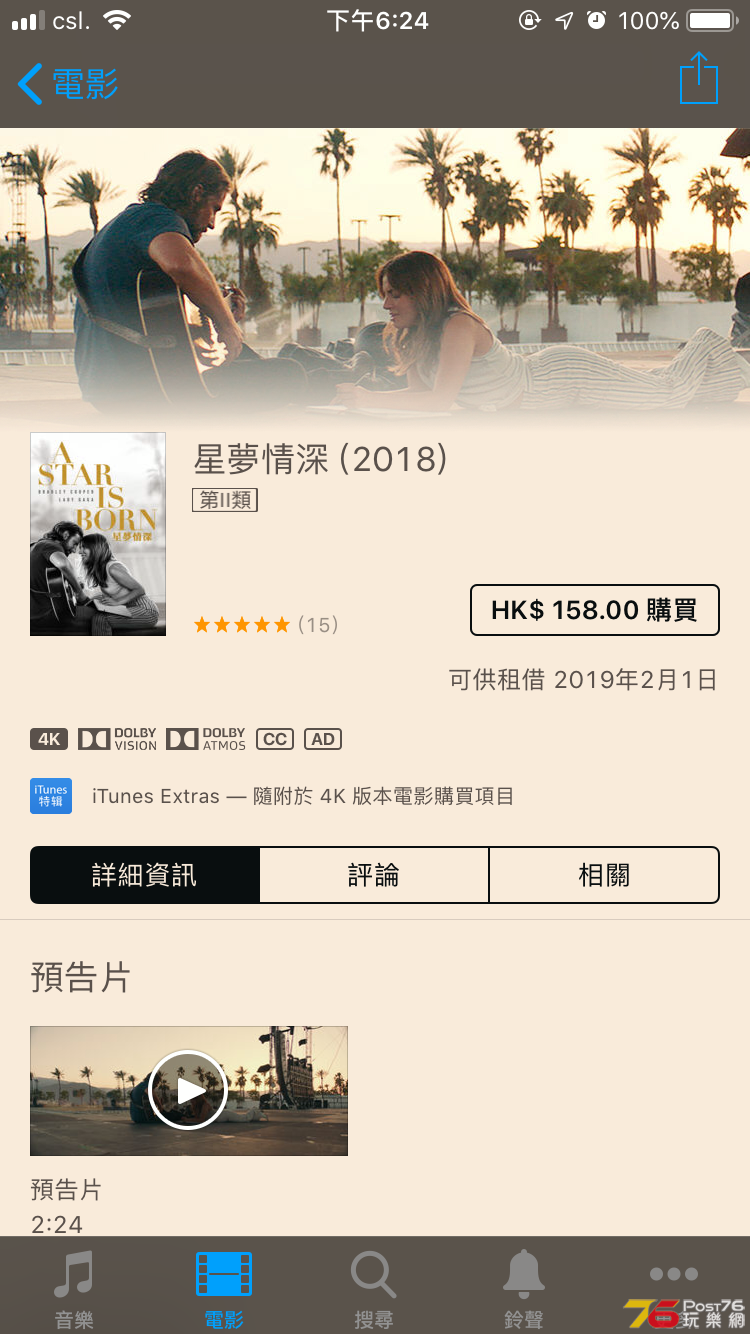This screenshot has width=750, height=1334.
Task: Select the 詳細資訊 segment
Action: (145, 875)
